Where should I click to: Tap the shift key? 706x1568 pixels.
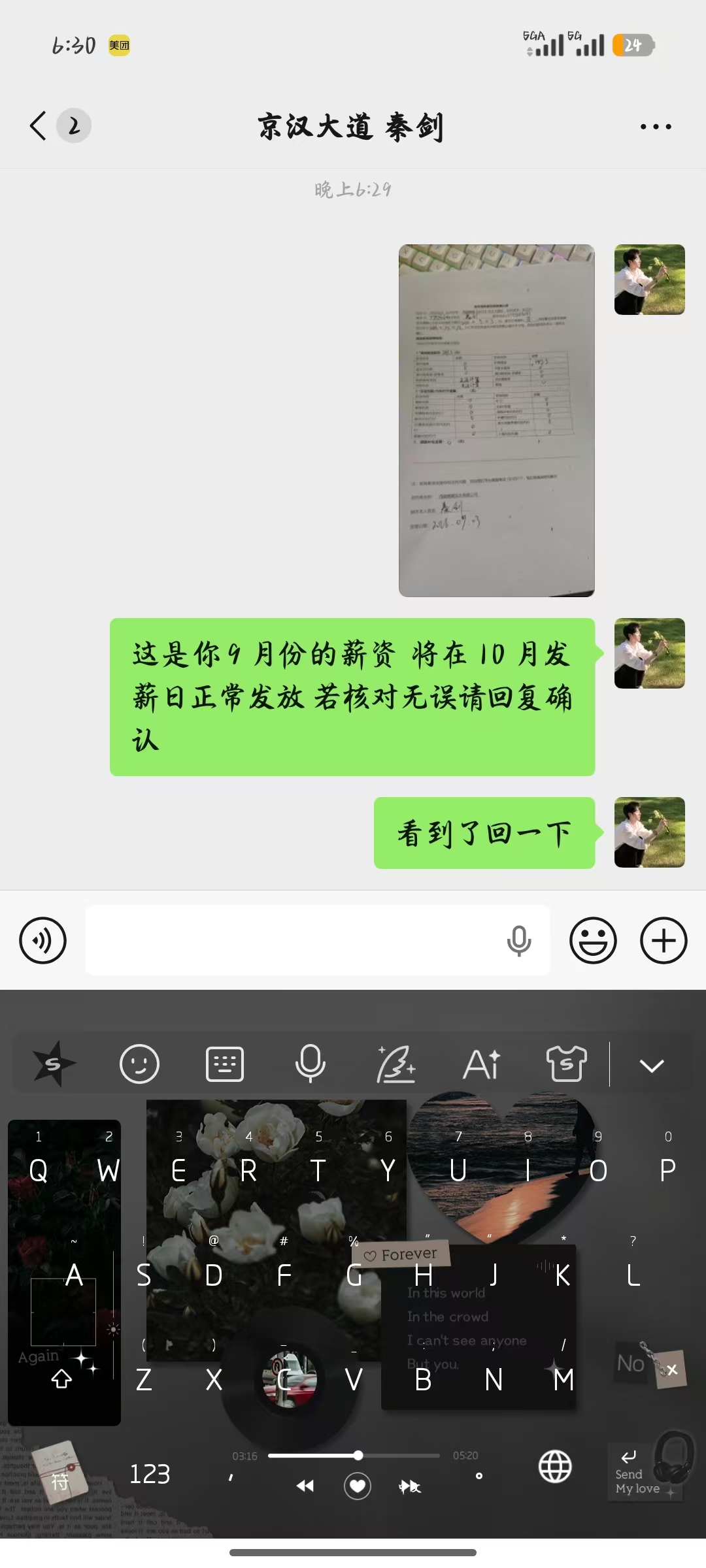point(61,1379)
